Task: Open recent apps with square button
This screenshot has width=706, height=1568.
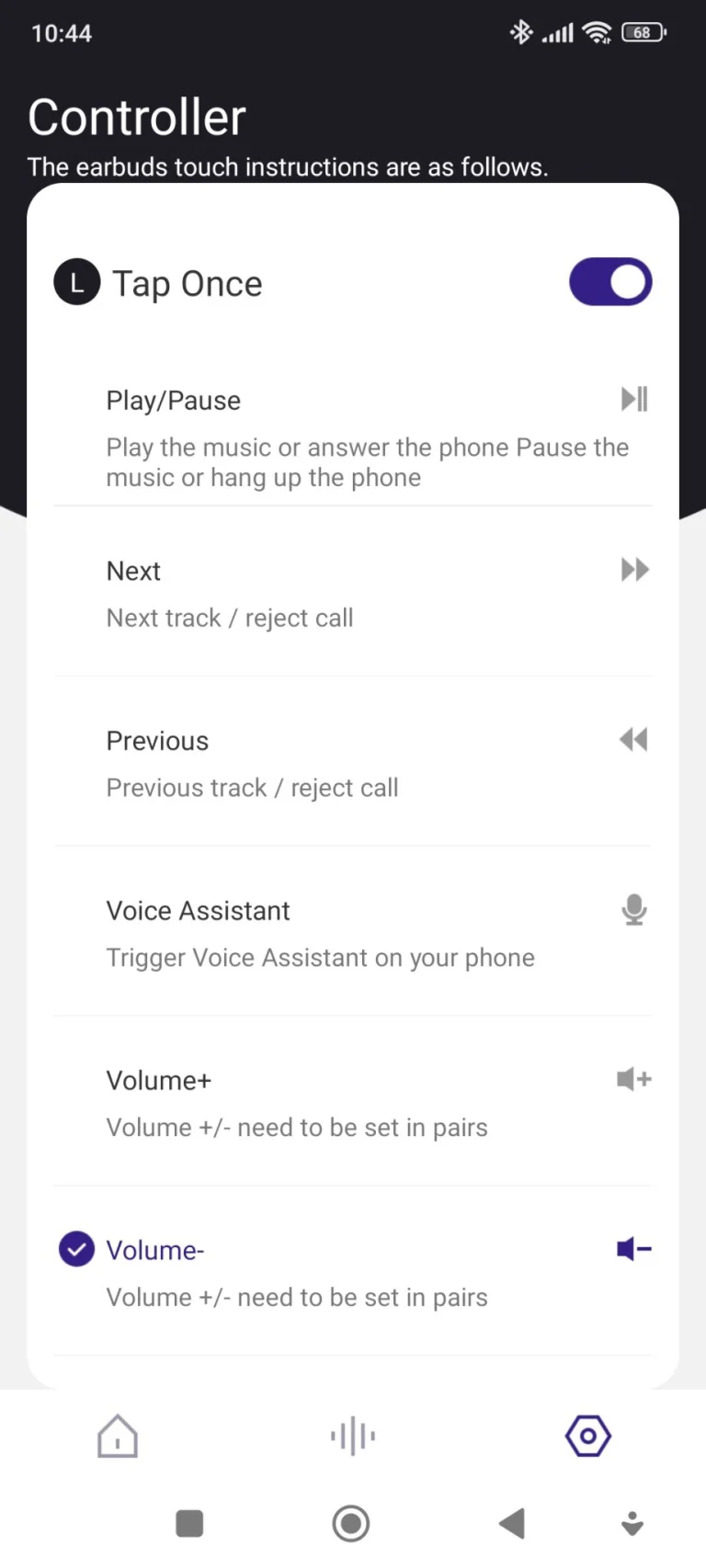Action: point(189,1523)
